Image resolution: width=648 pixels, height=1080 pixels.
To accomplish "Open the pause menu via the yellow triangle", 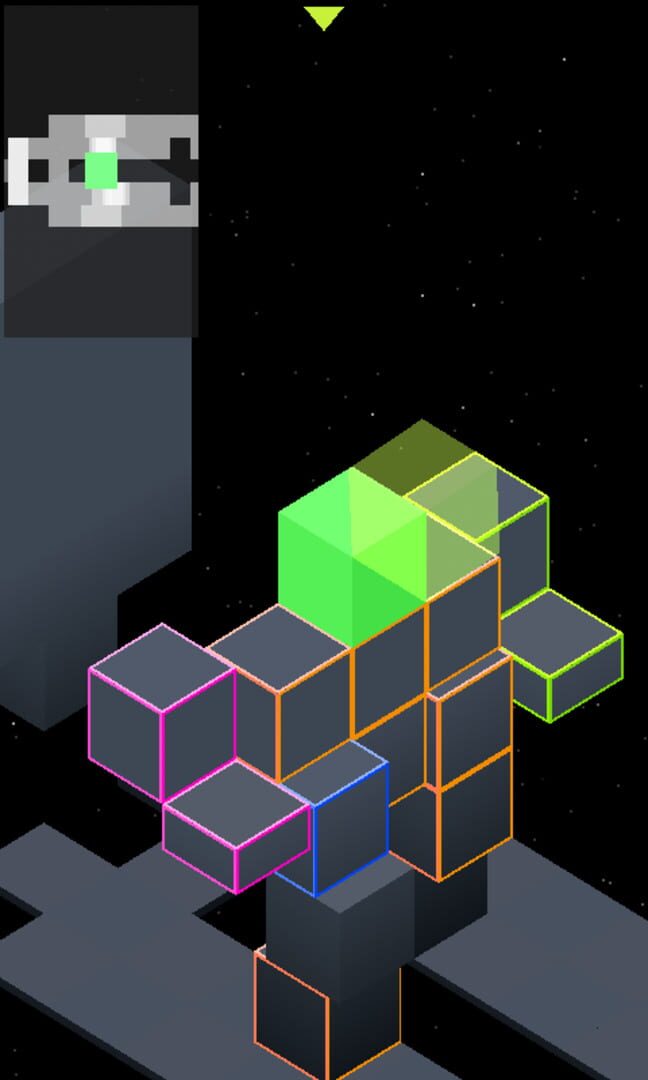I will [323, 16].
